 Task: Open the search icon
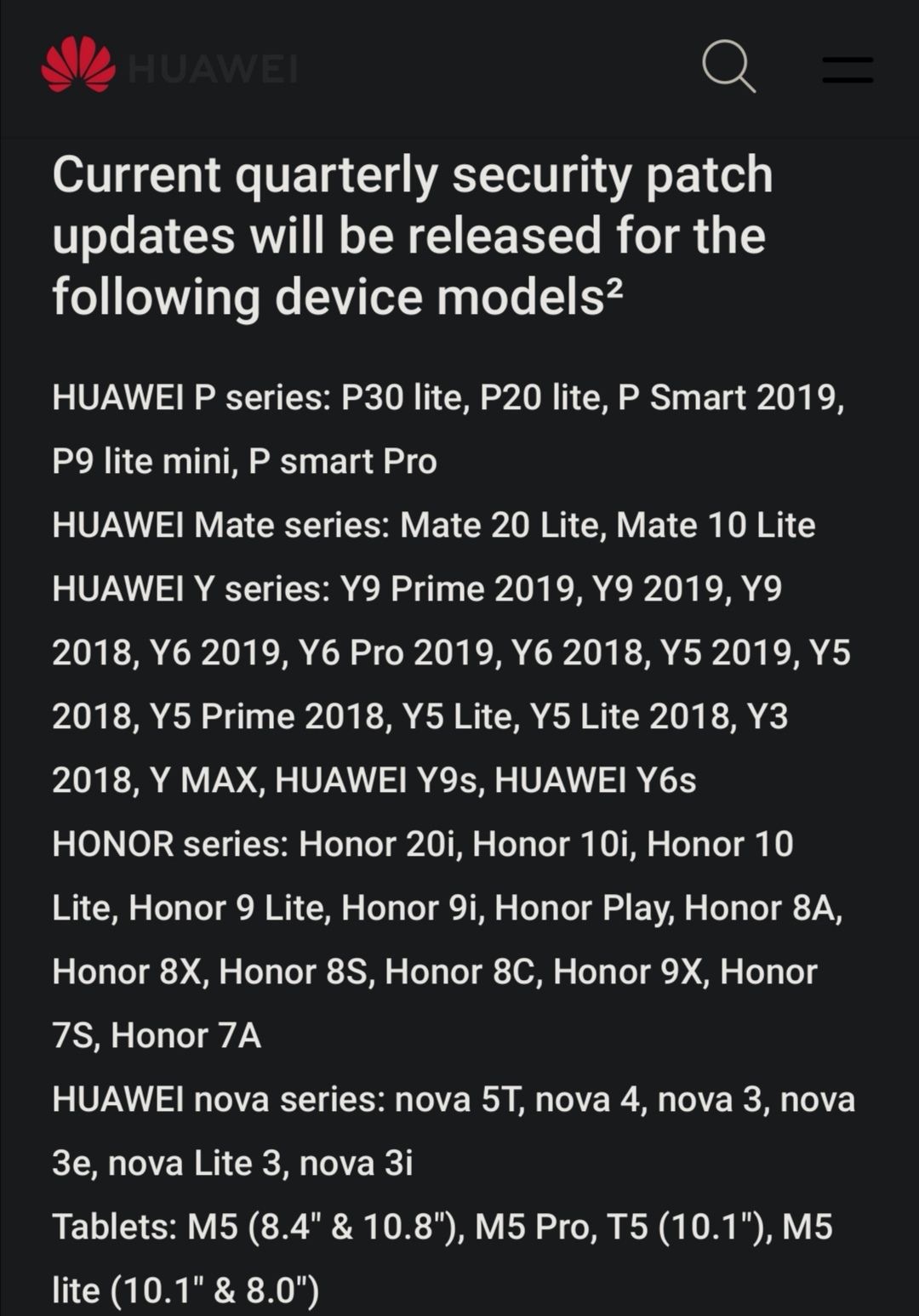click(x=728, y=66)
